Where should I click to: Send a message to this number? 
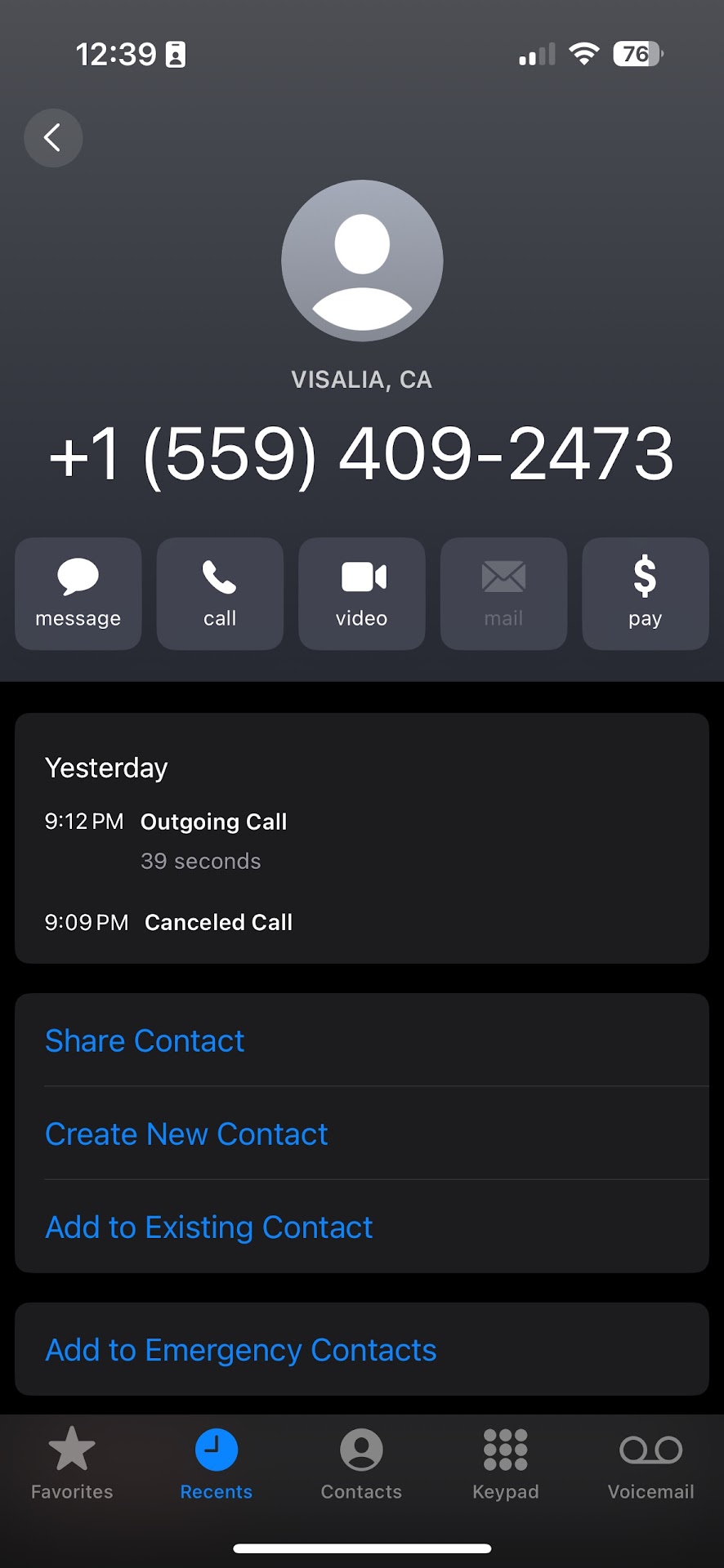pos(78,594)
